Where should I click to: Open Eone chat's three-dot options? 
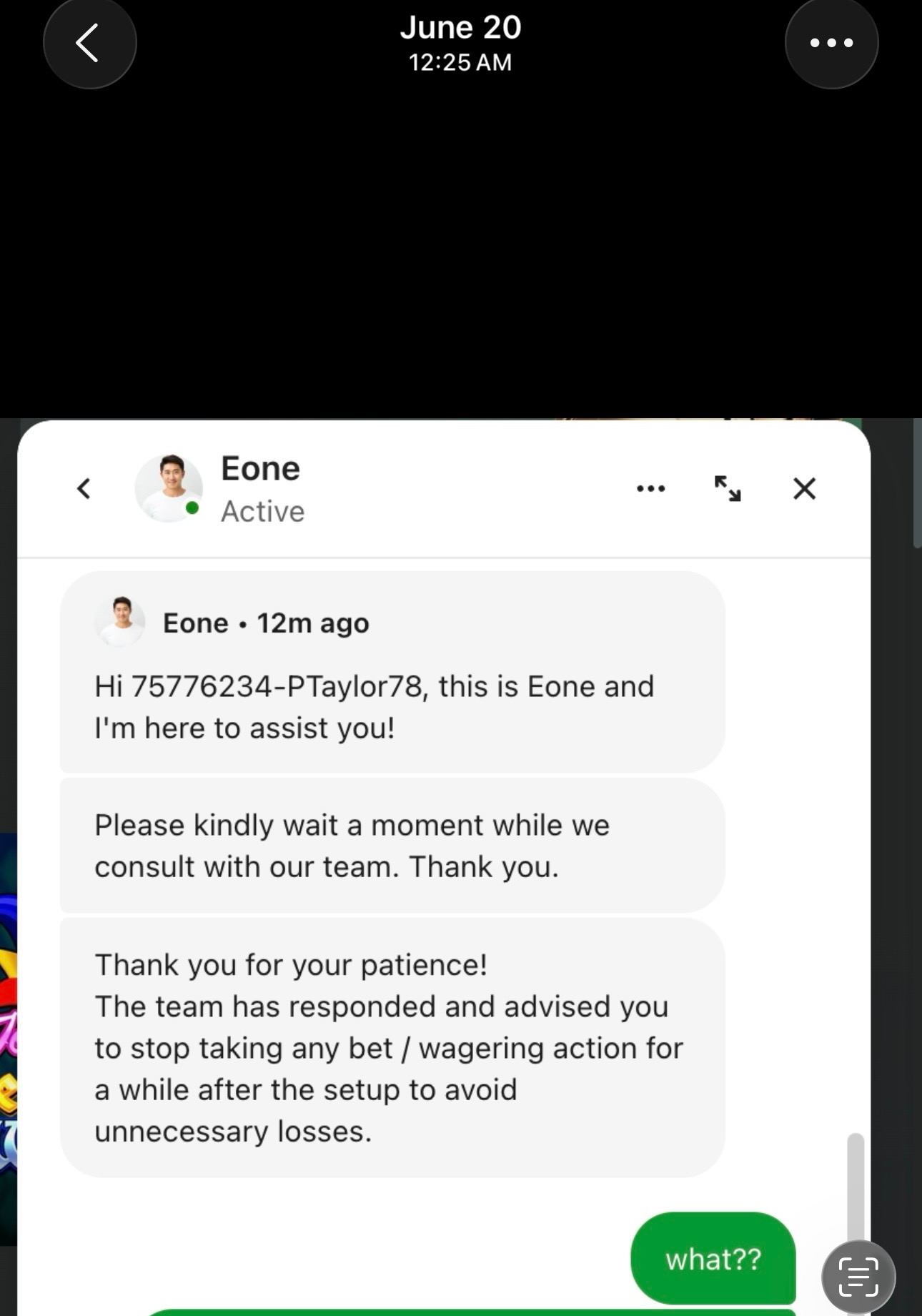coord(650,489)
